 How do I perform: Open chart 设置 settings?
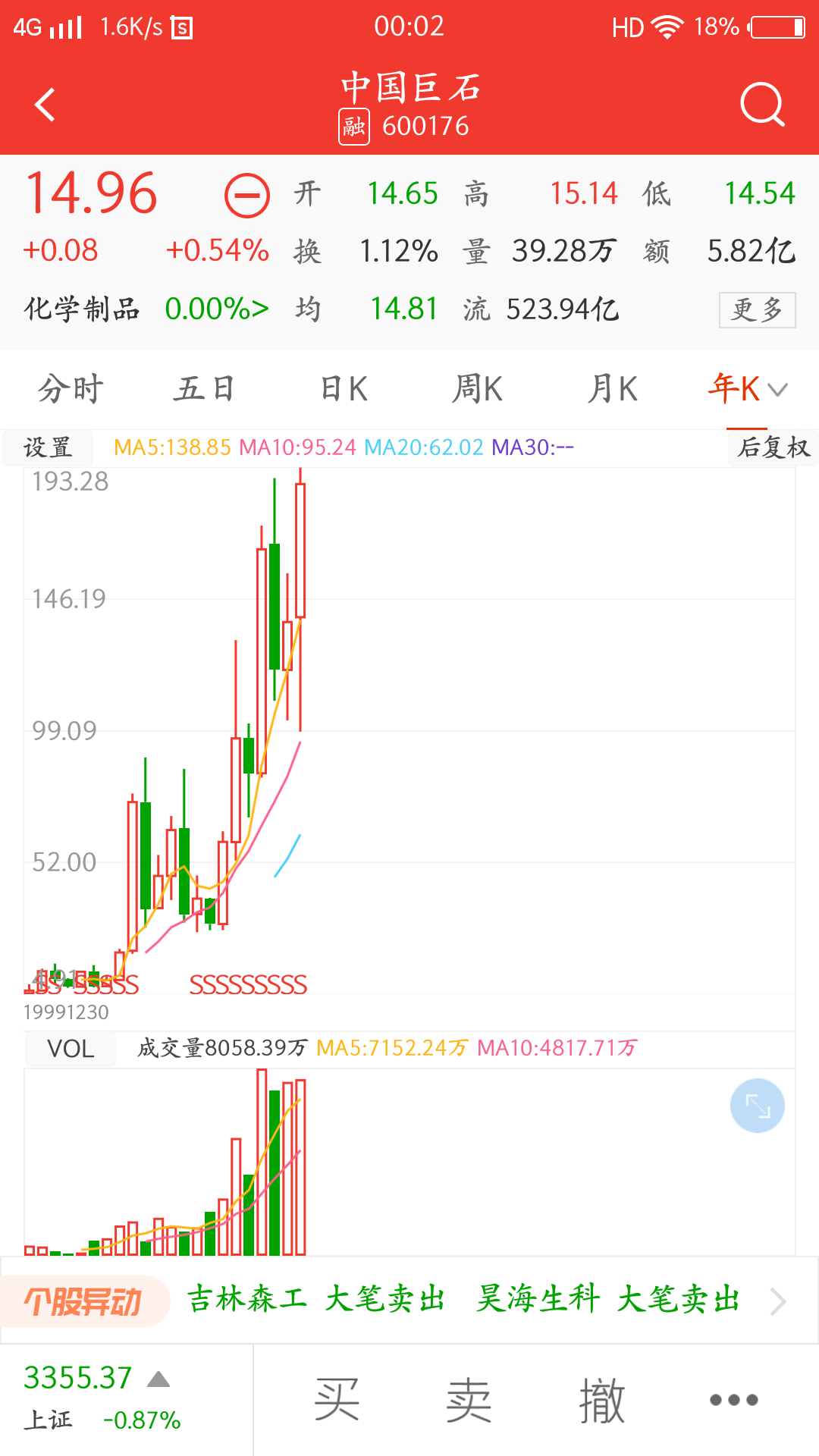click(x=48, y=447)
